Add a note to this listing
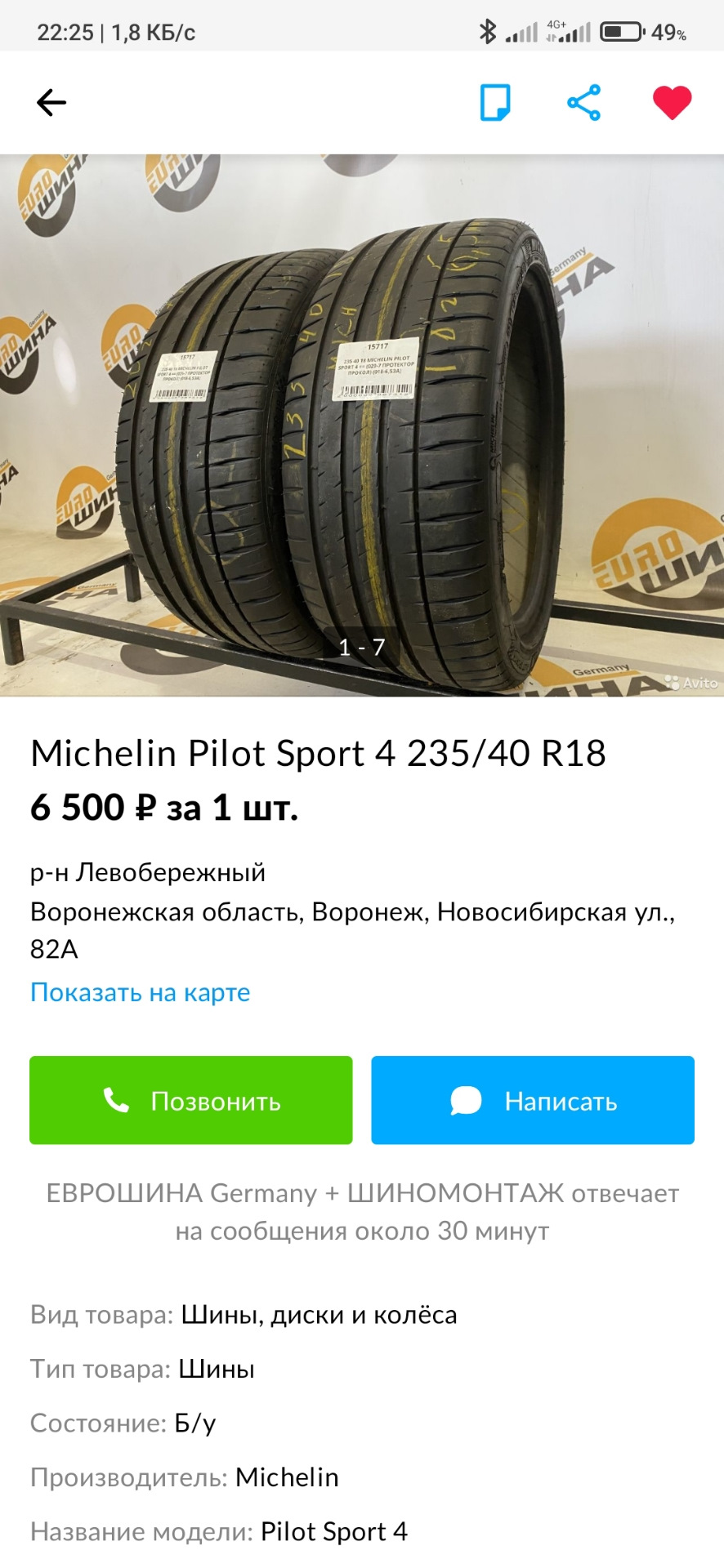 click(495, 103)
